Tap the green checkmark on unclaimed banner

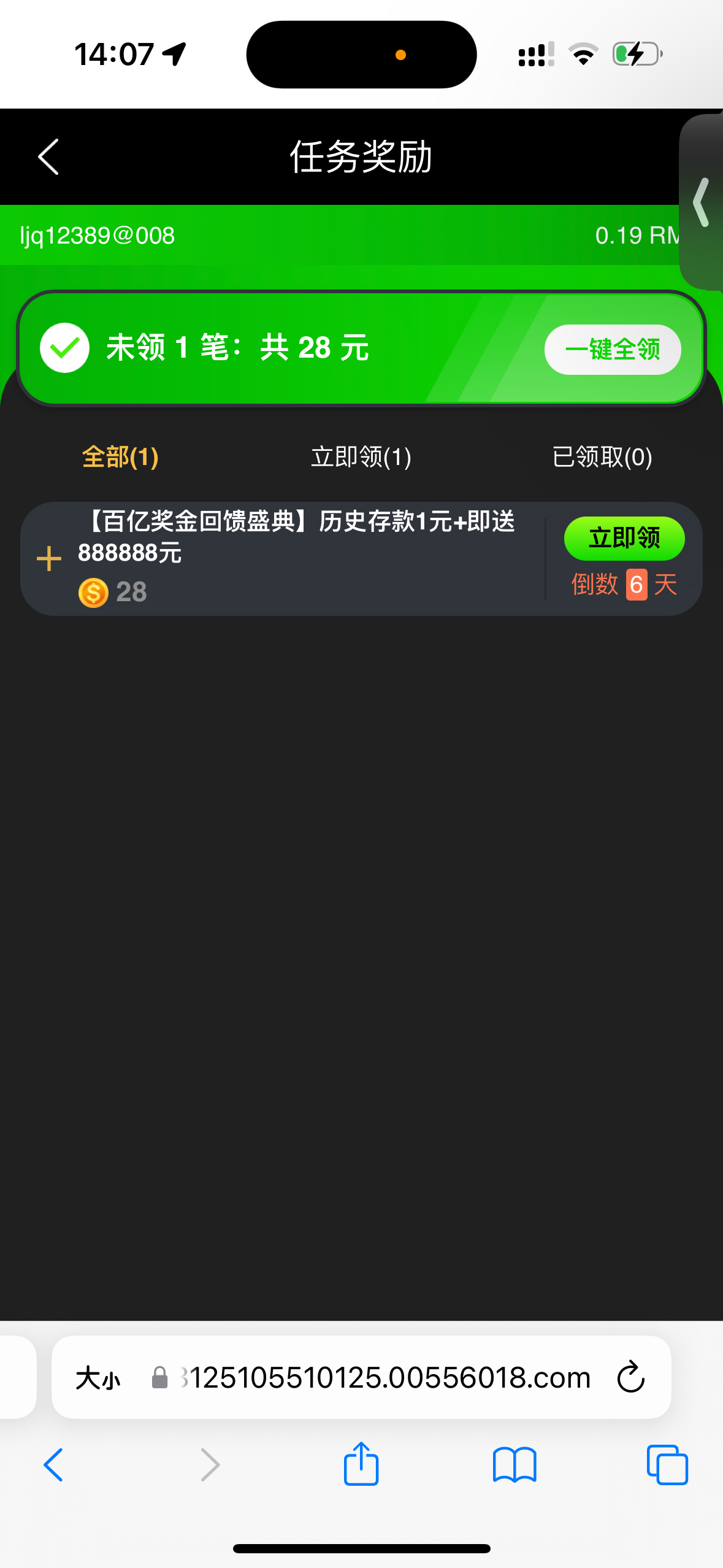pyautogui.click(x=64, y=348)
